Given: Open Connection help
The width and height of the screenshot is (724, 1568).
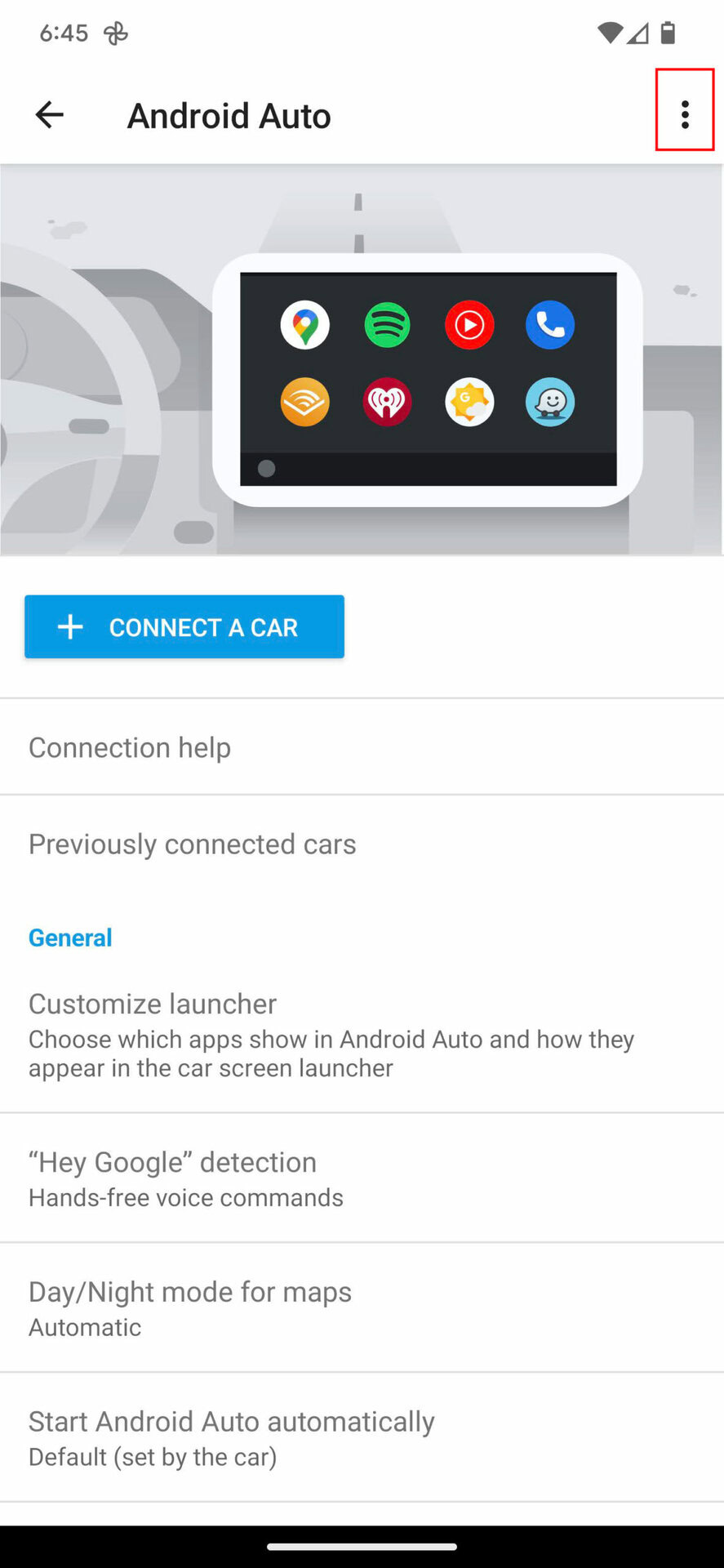Looking at the screenshot, I should (362, 747).
